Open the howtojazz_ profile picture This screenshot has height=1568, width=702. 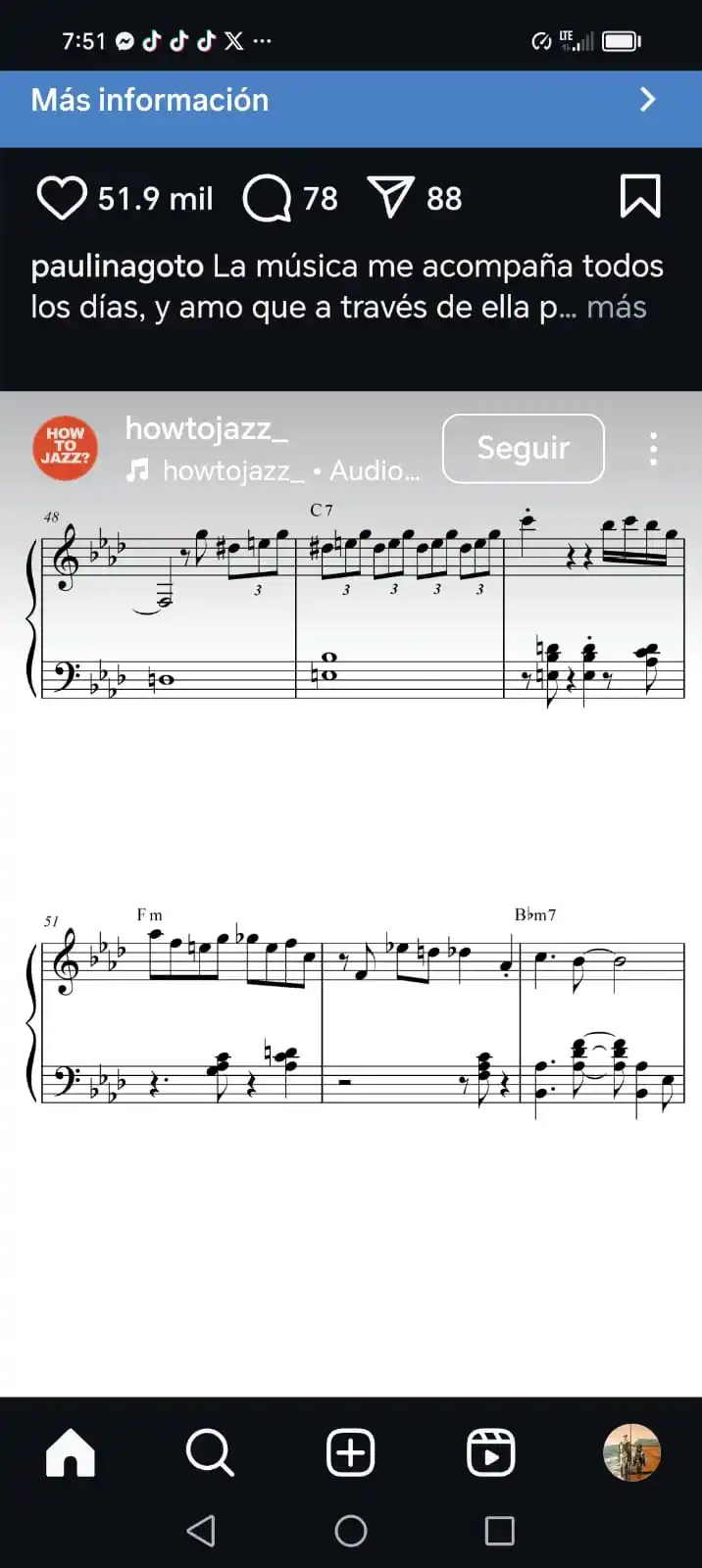pyautogui.click(x=66, y=448)
